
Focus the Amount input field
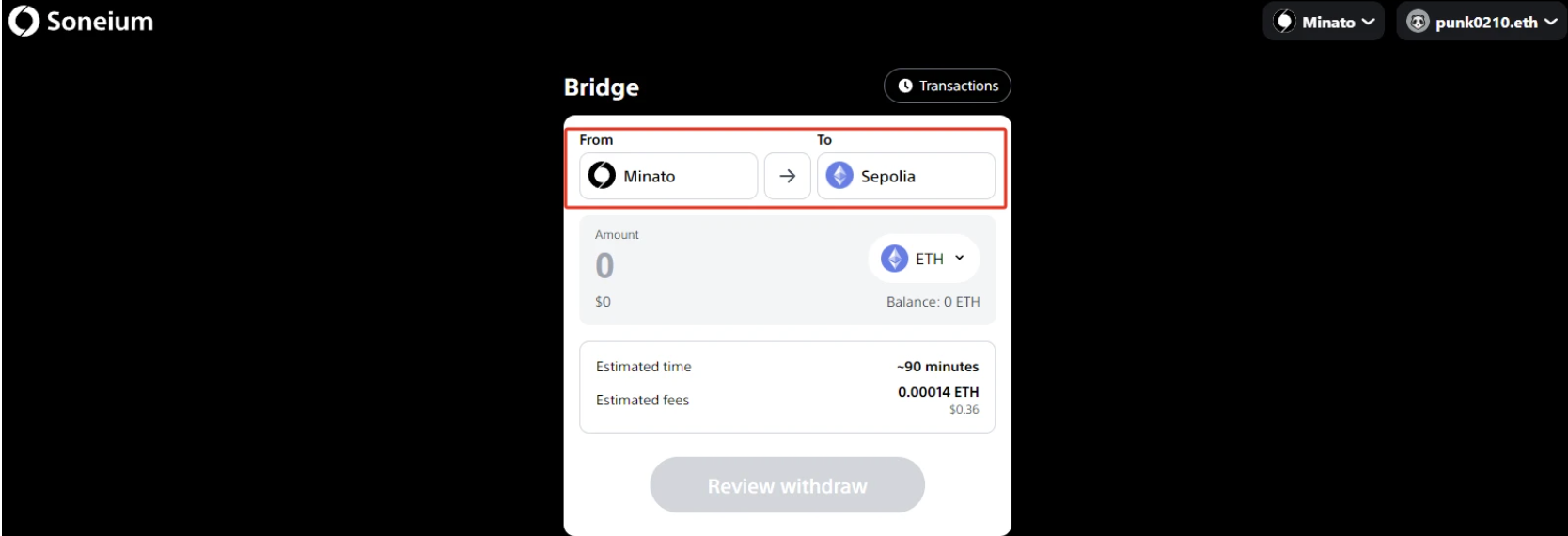click(714, 266)
